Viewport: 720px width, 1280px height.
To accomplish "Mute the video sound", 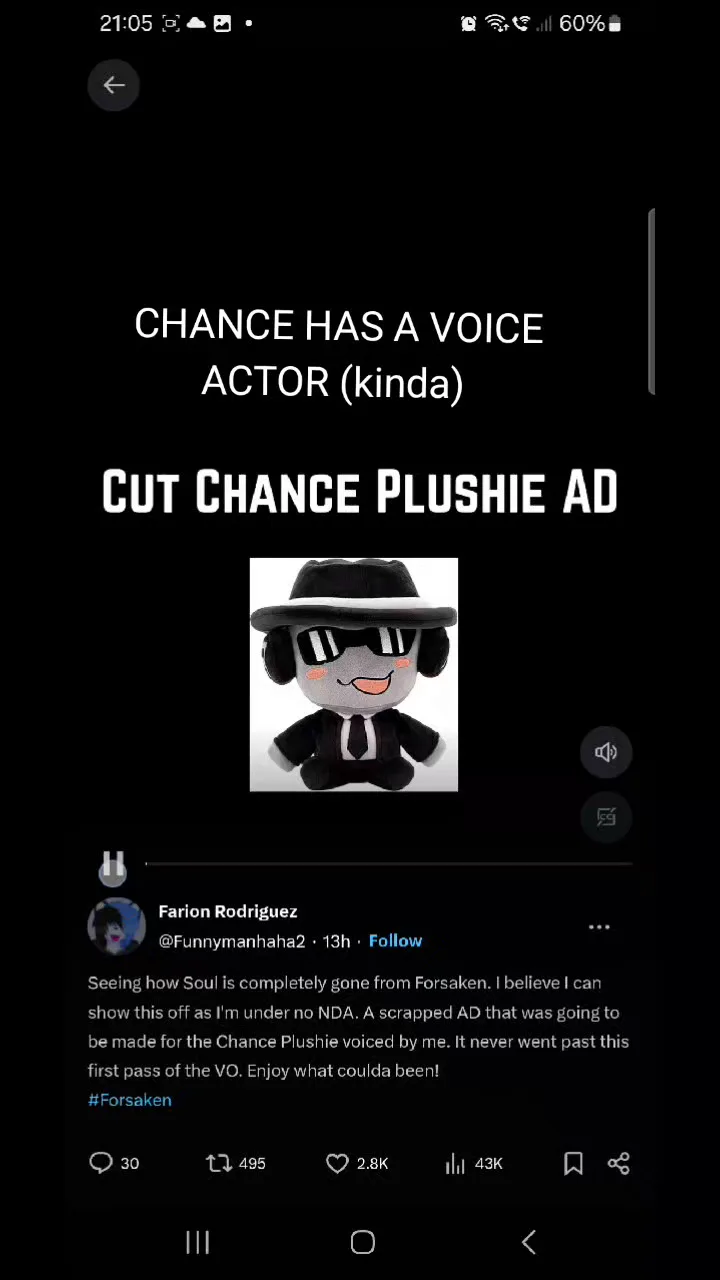I will [606, 752].
